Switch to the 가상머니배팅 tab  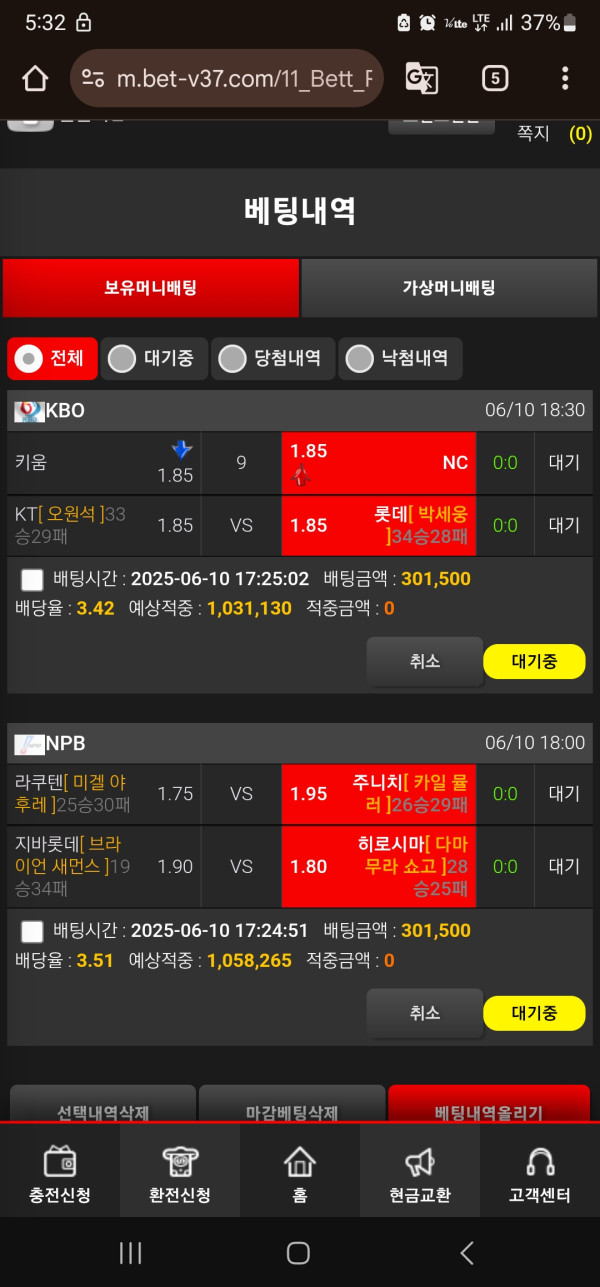449,288
